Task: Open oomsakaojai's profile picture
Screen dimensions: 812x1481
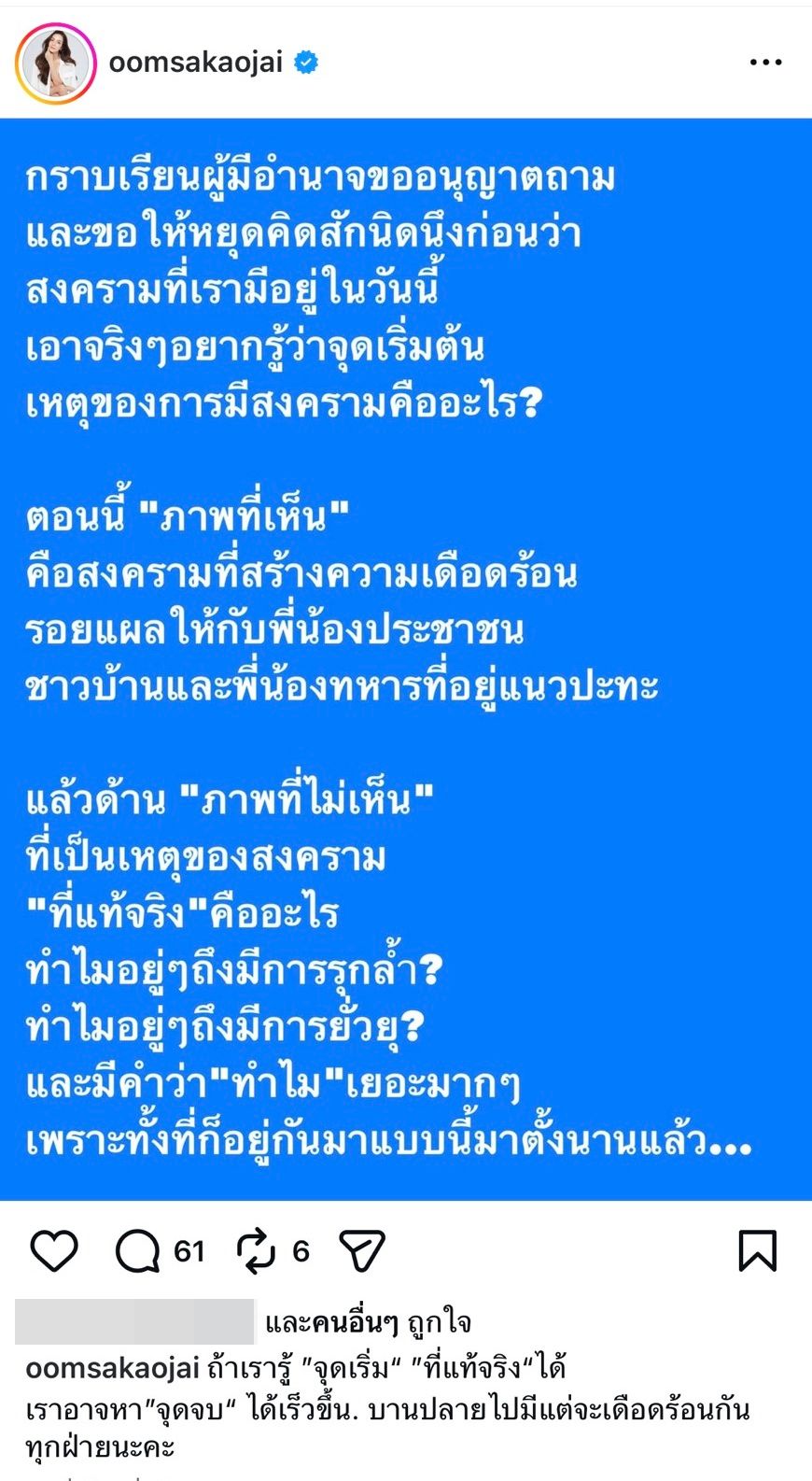Action: click(x=56, y=63)
